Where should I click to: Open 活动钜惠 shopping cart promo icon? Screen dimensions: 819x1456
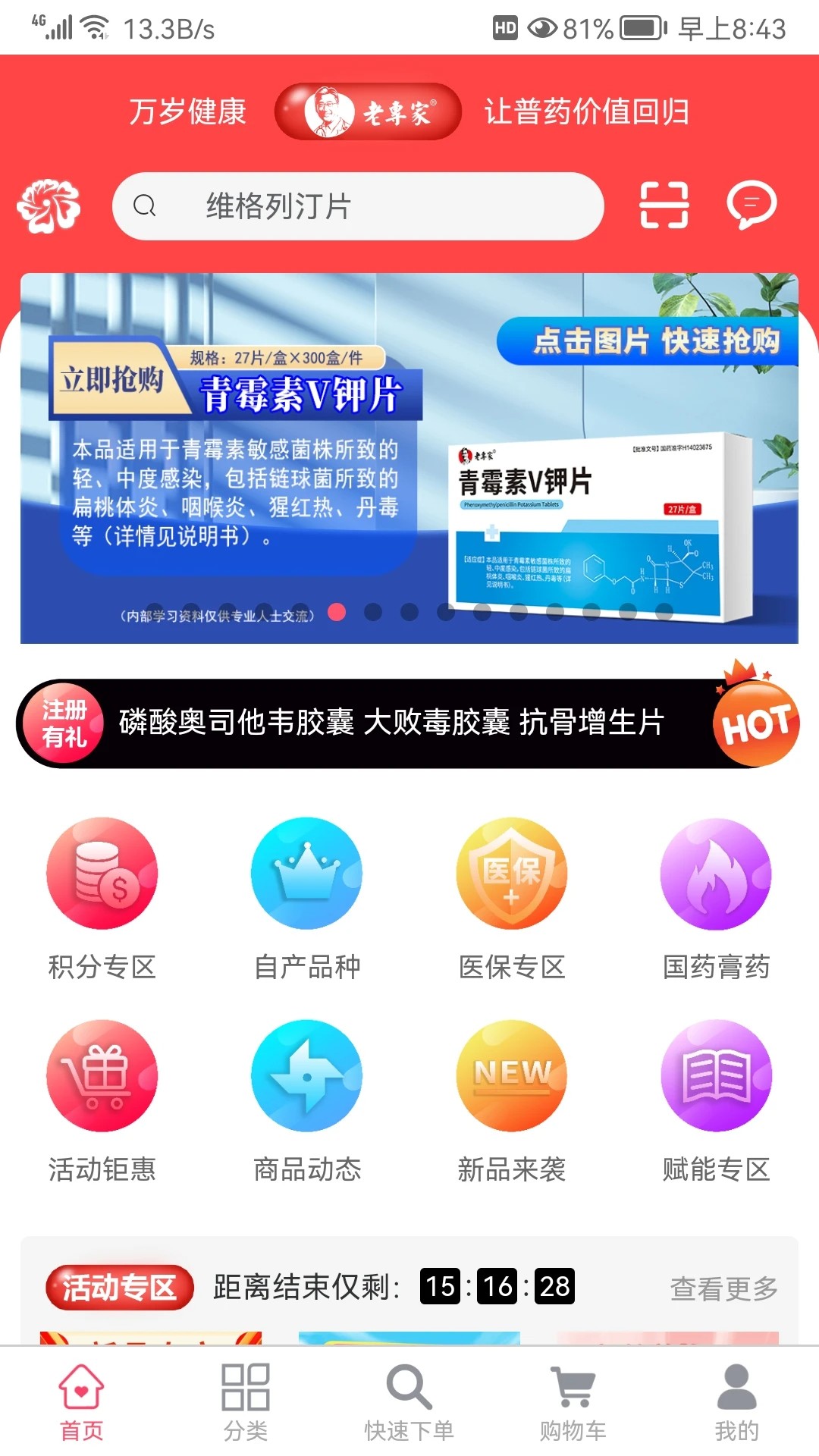click(102, 1075)
